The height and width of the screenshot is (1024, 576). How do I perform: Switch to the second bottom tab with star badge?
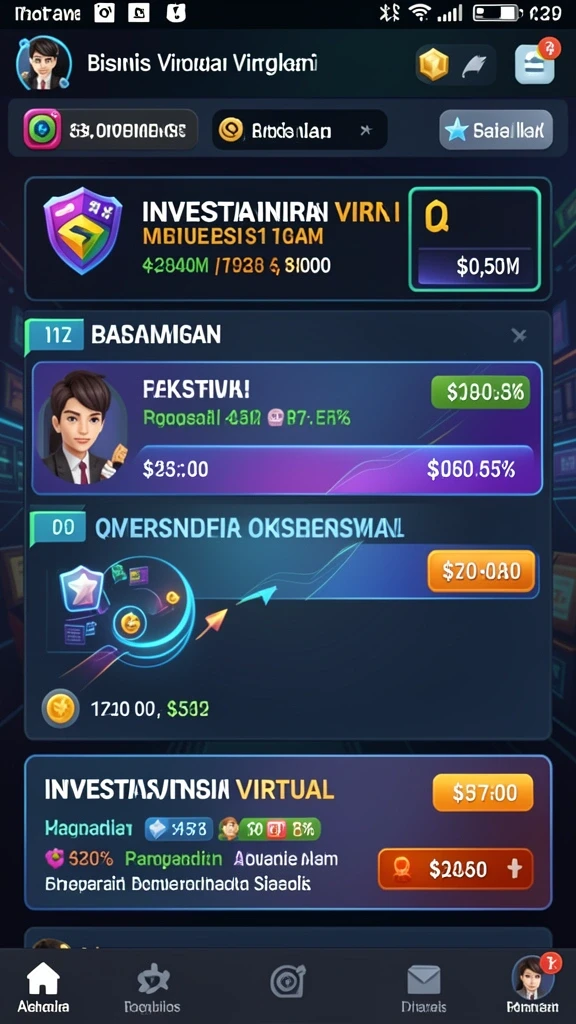tap(152, 987)
